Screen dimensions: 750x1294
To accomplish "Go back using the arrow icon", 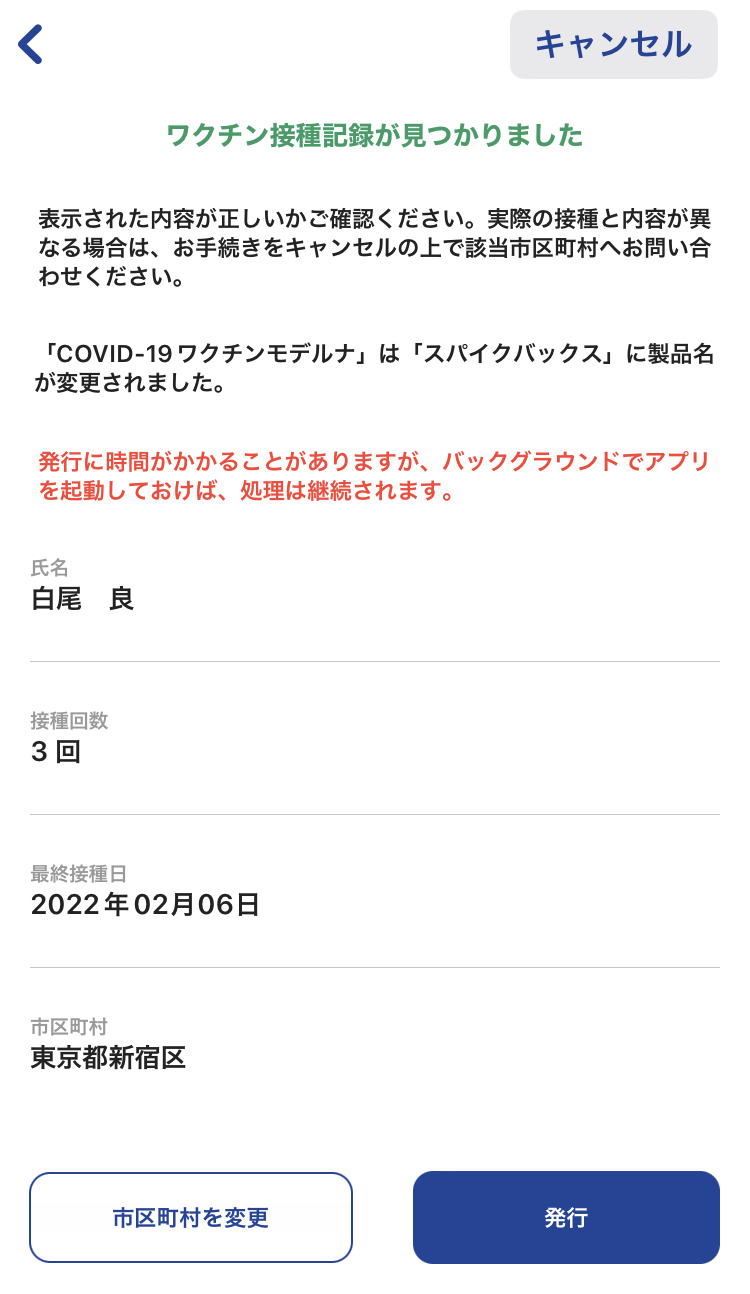I will [x=30, y=45].
